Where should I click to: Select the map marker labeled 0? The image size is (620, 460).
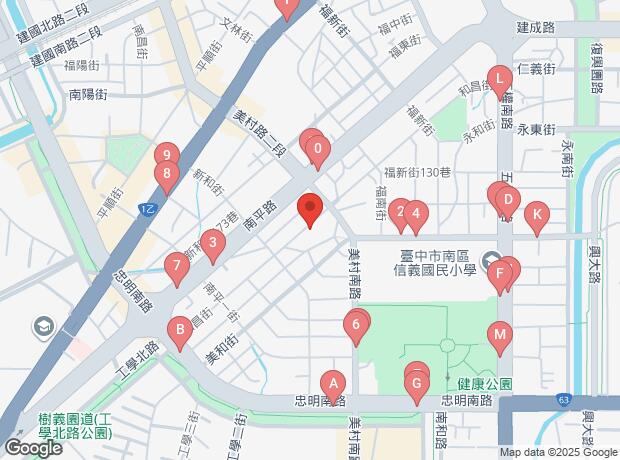coord(318,149)
